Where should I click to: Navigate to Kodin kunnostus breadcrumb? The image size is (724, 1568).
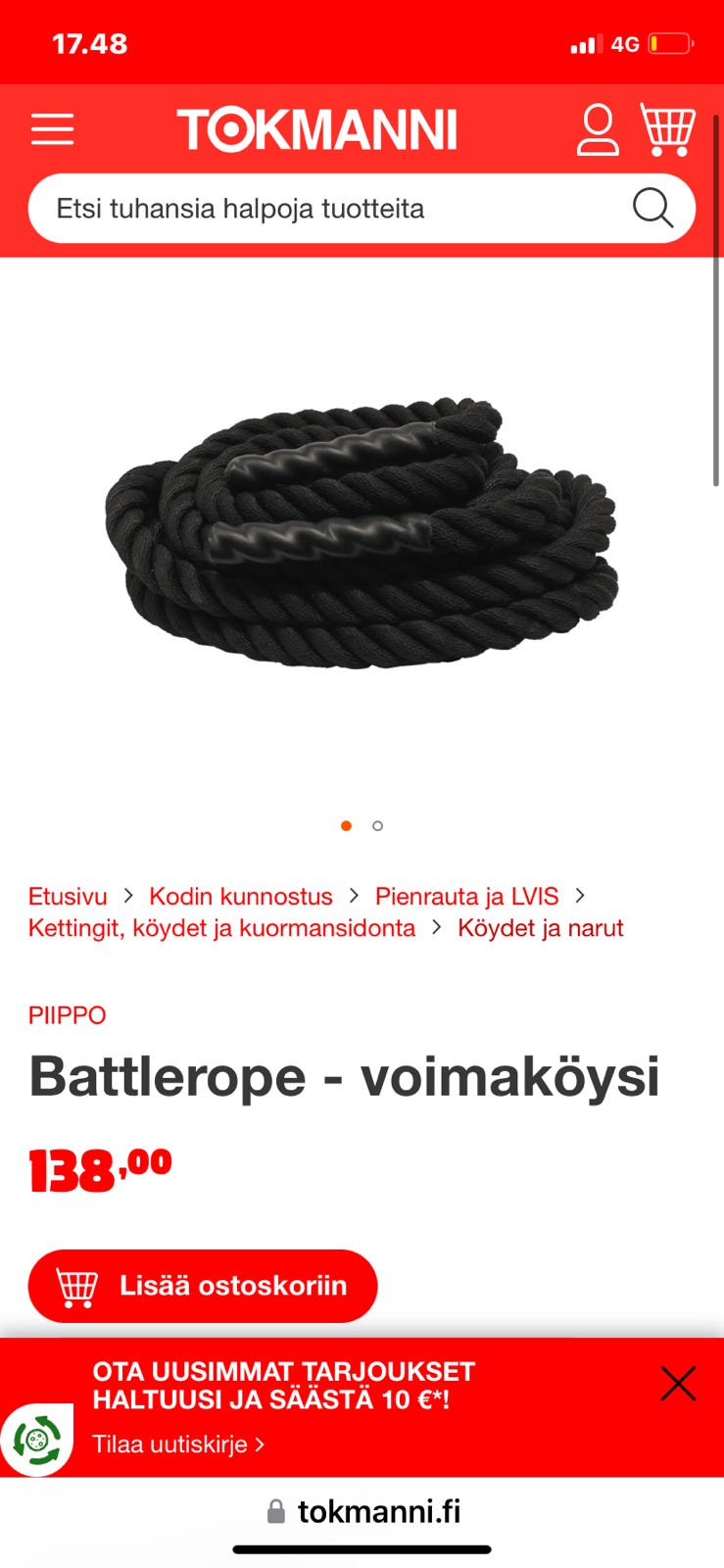239,896
